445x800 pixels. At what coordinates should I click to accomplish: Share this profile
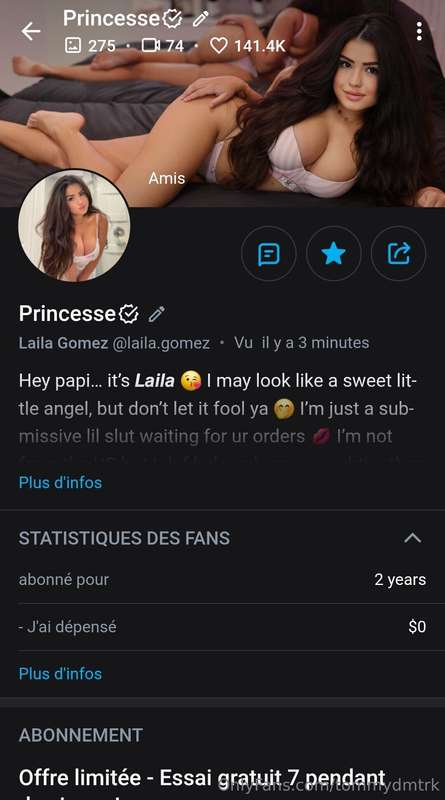398,254
